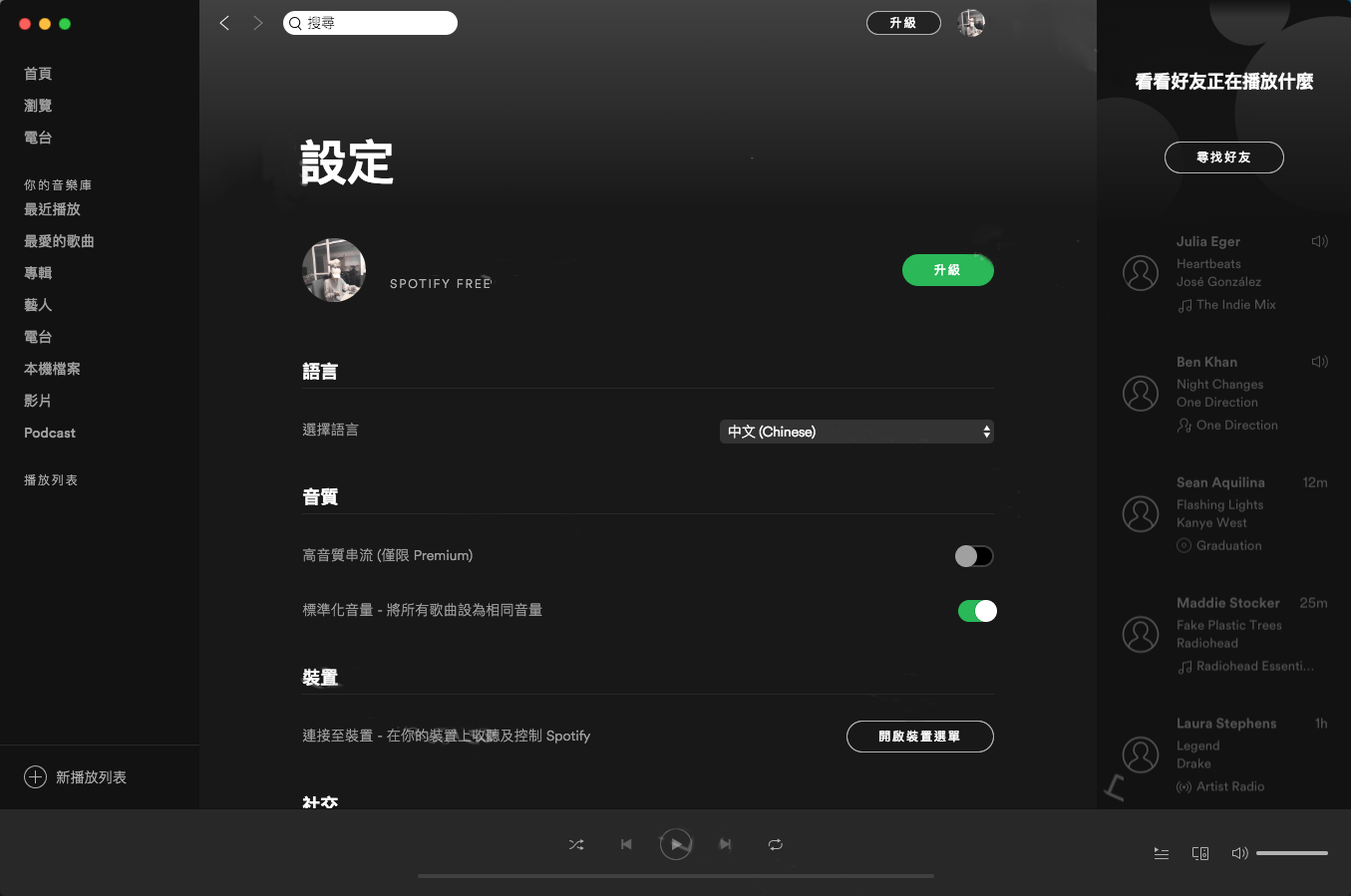The height and width of the screenshot is (896, 1351).
Task: Open 開啟裝置選單 device menu
Action: pos(919,737)
